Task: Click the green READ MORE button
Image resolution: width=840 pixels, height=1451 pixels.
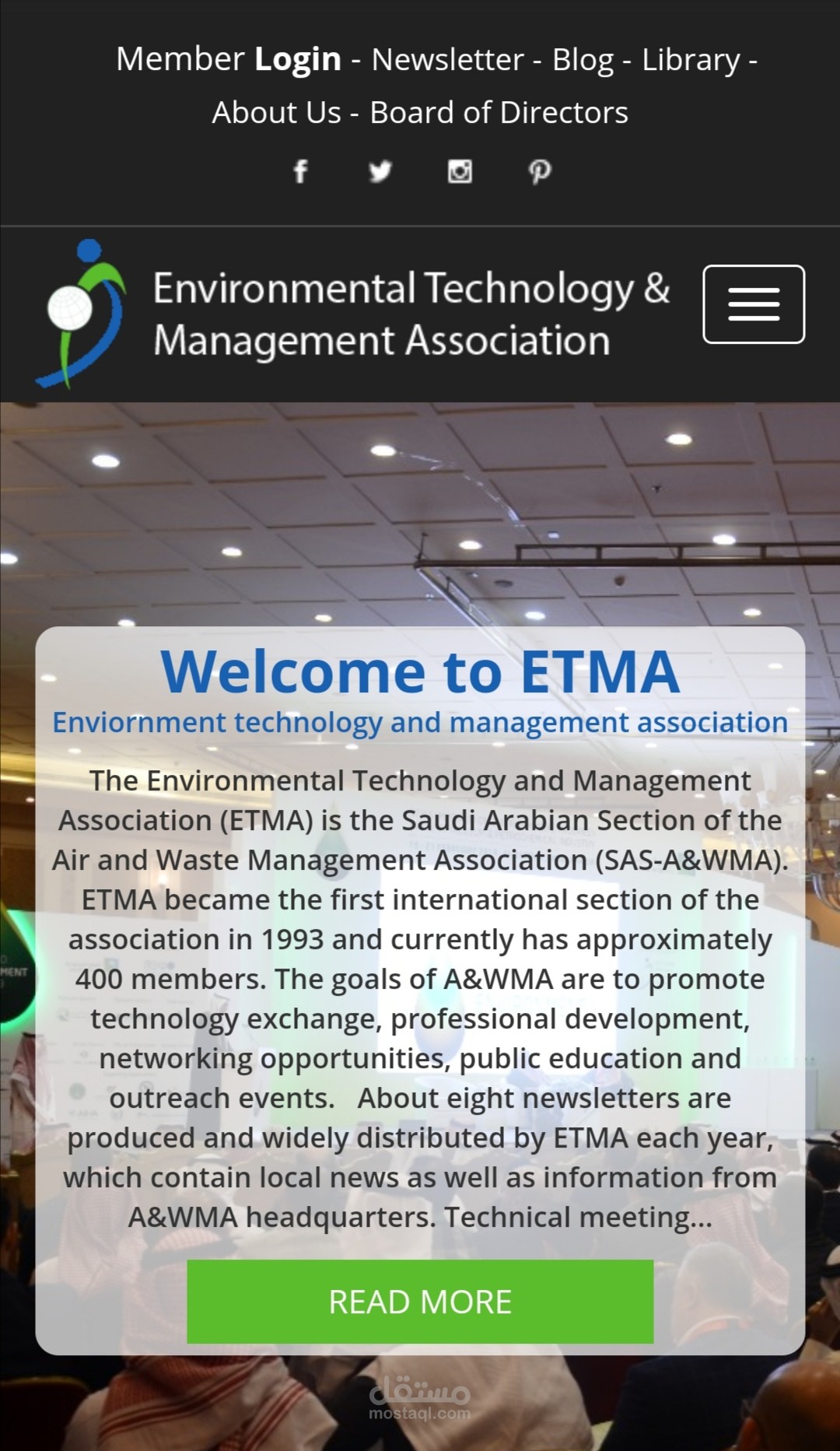Action: pos(419,1301)
